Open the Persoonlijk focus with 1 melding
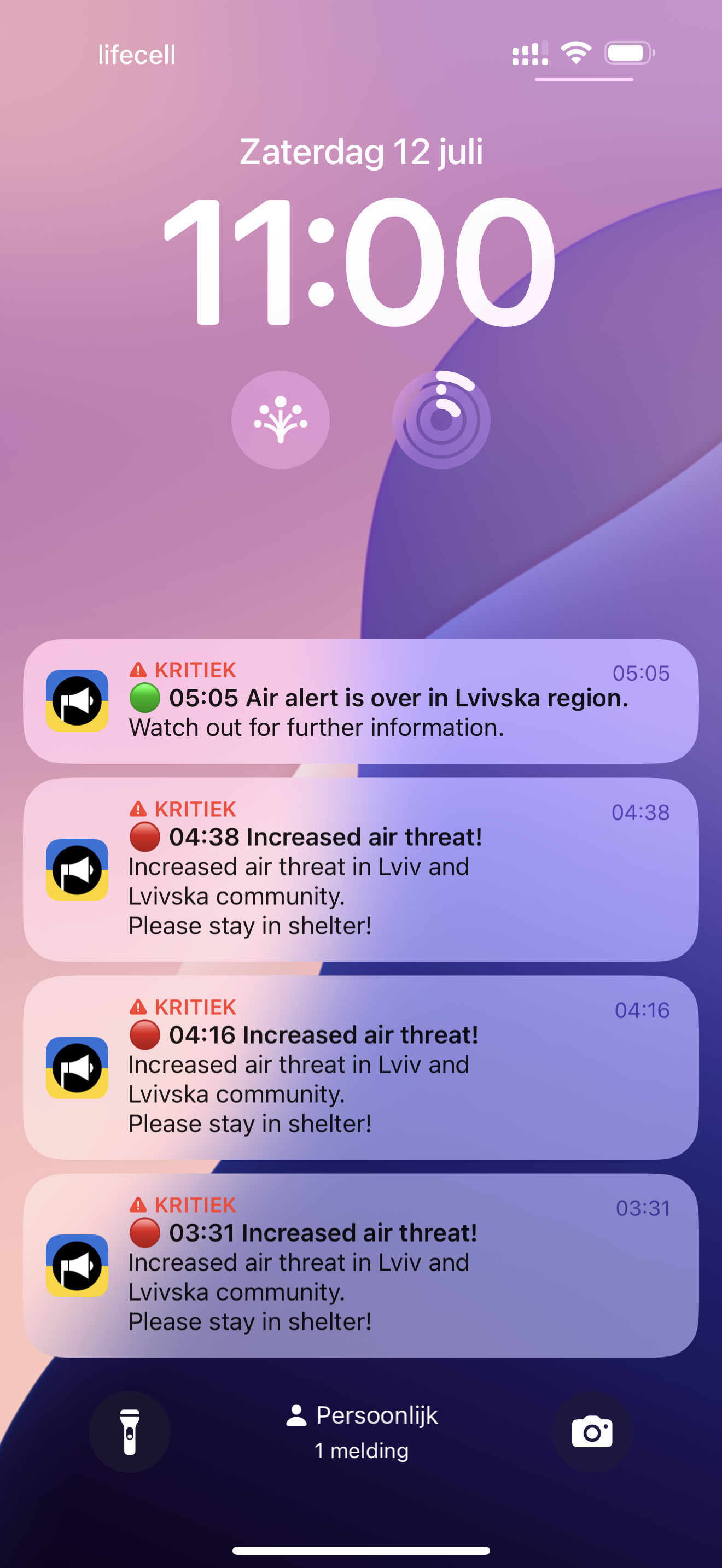This screenshot has width=722, height=1568. tap(361, 1432)
